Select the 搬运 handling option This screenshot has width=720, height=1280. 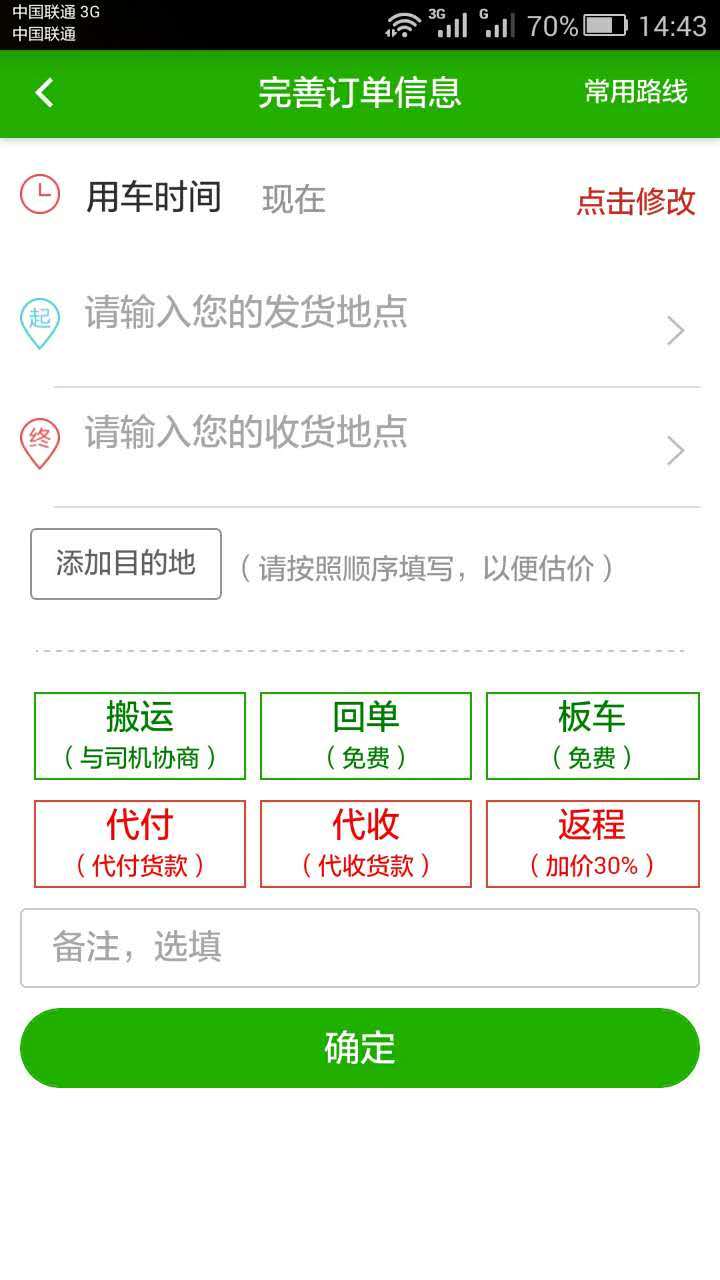(x=140, y=736)
